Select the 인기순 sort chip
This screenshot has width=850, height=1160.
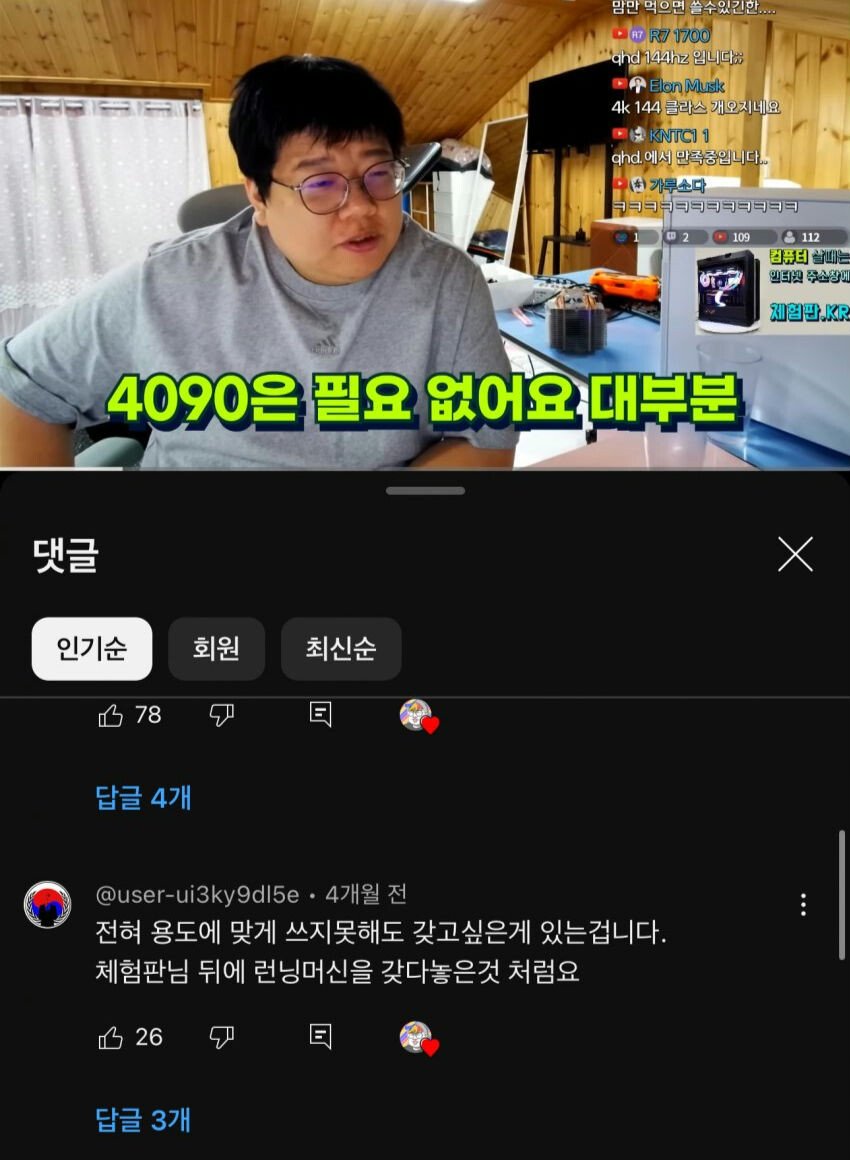[x=92, y=649]
